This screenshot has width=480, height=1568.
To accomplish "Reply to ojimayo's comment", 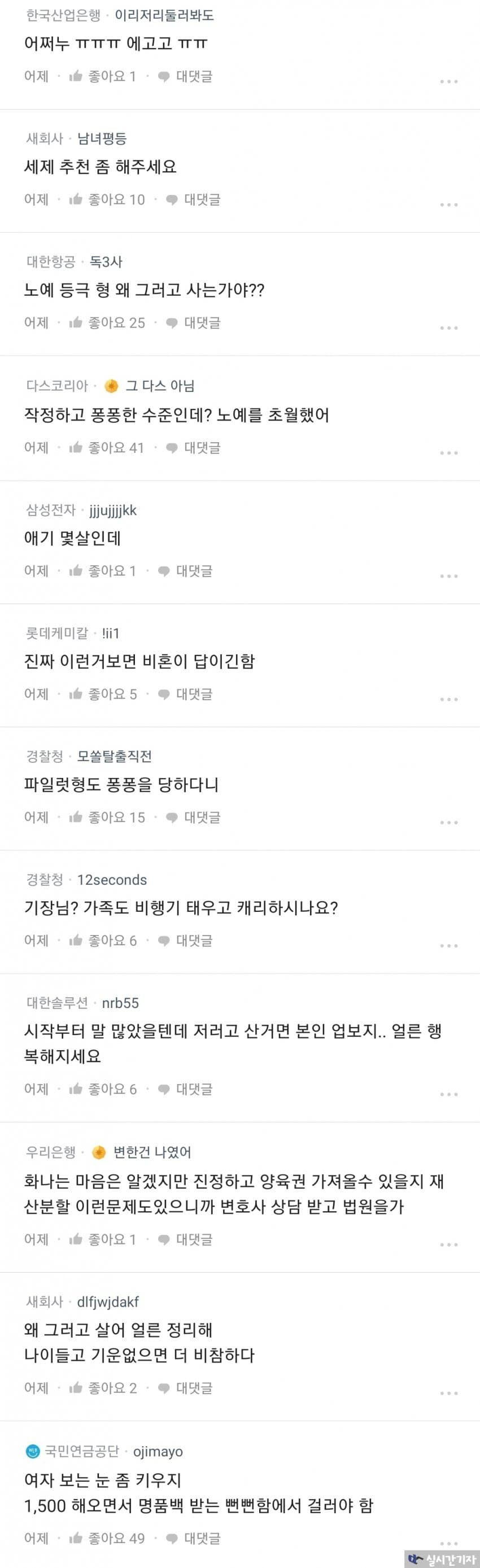I will (x=194, y=1538).
